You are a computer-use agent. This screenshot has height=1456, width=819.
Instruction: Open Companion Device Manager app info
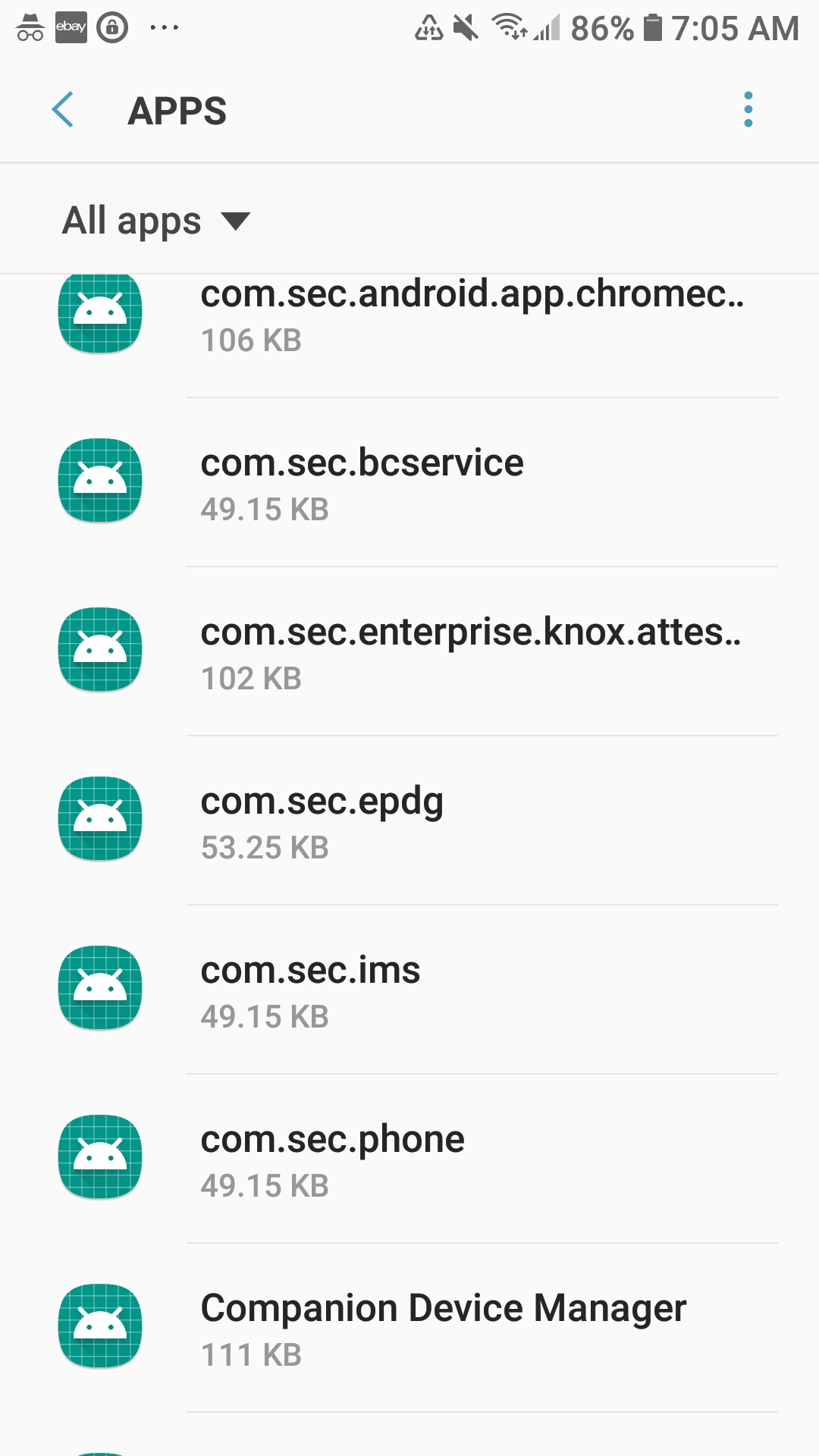tap(409, 1328)
